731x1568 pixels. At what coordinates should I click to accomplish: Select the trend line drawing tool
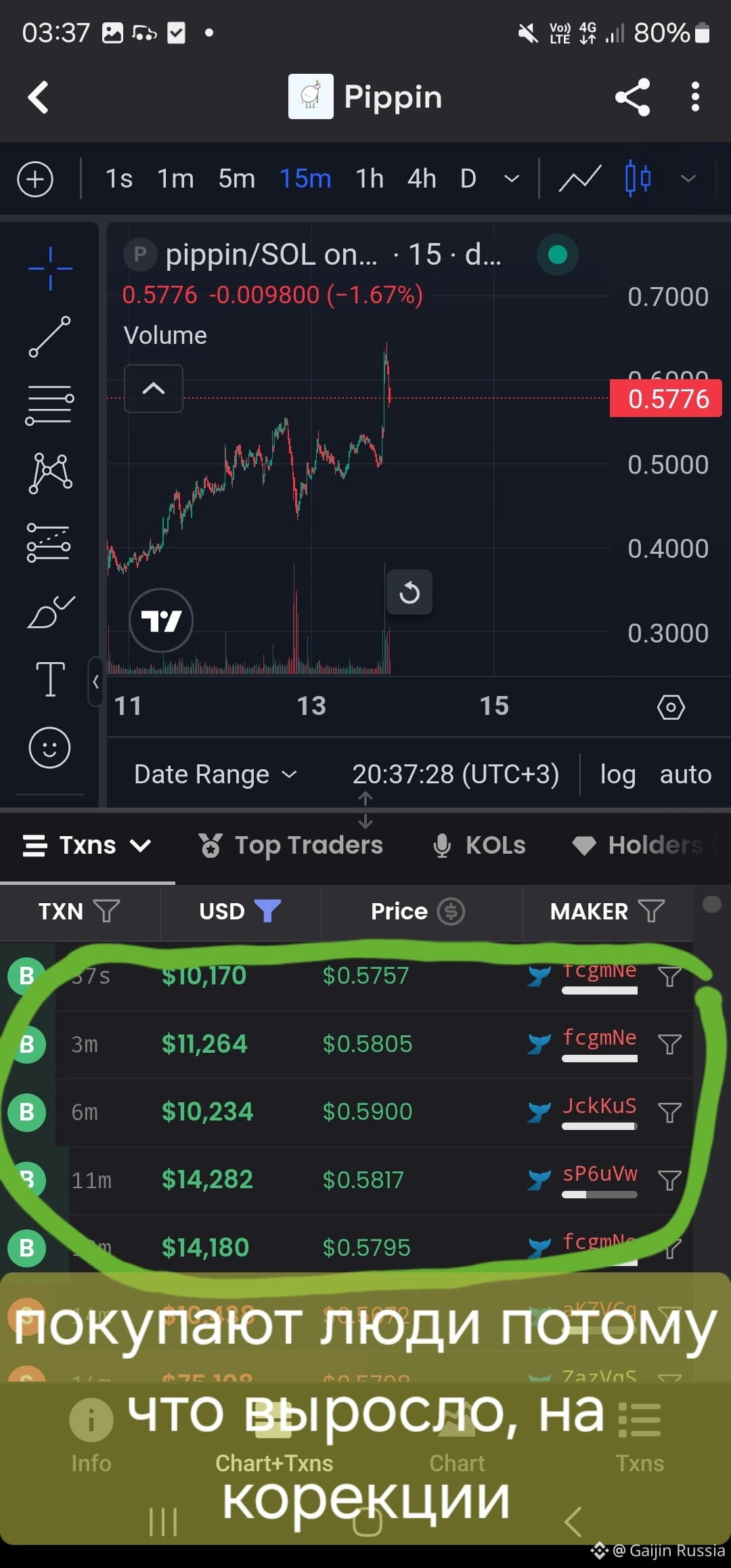pos(49,336)
